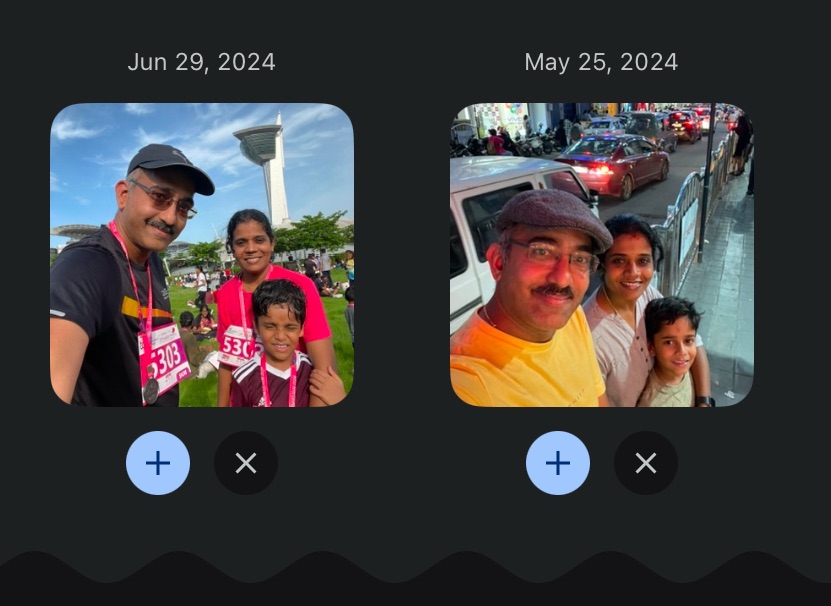The image size is (831, 606).
Task: Open the May 25, 2024 photo
Action: click(602, 255)
